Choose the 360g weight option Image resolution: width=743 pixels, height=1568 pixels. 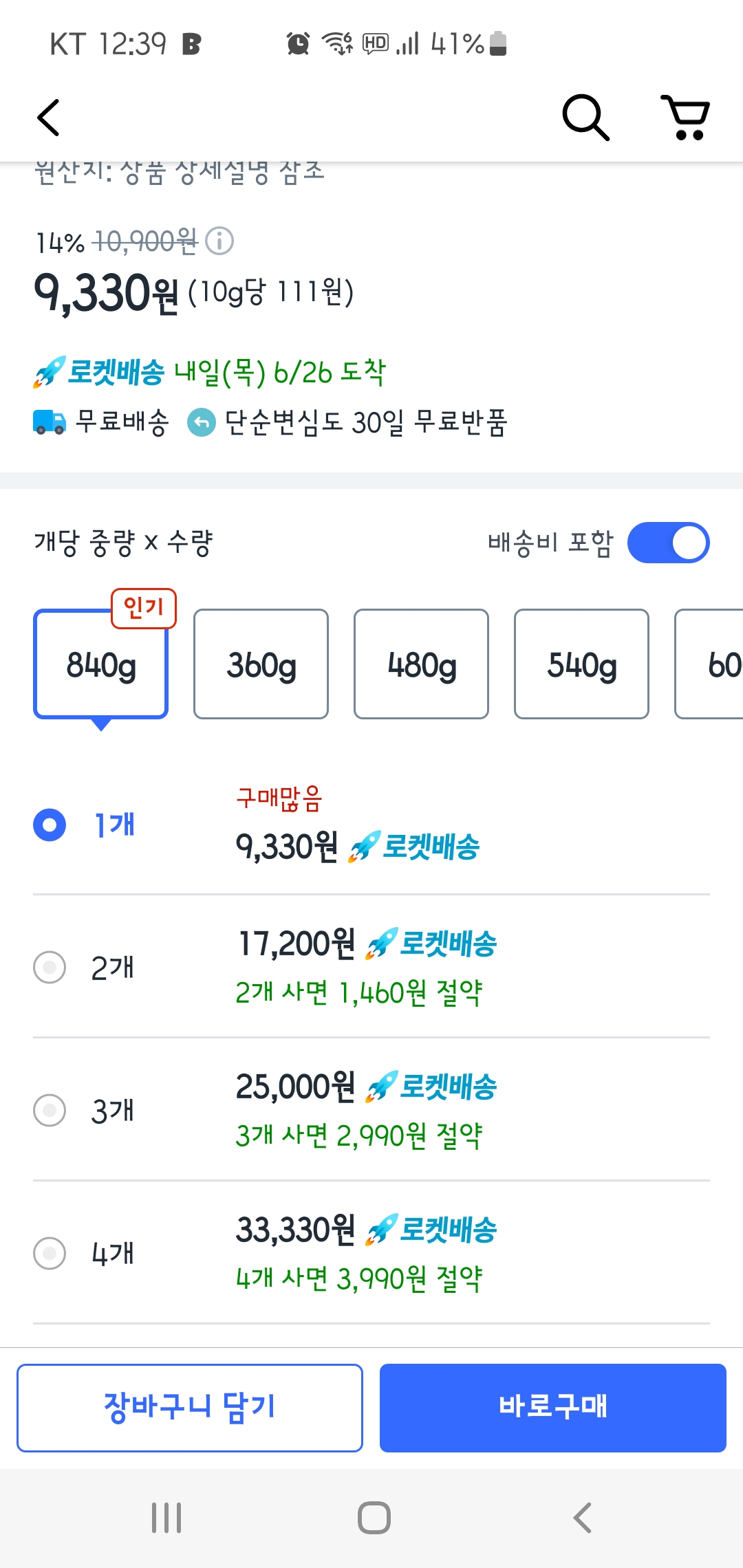point(261,664)
